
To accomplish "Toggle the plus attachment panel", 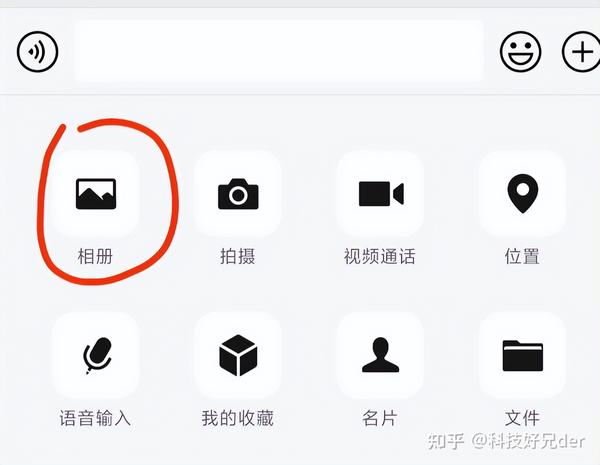I will click(x=581, y=52).
